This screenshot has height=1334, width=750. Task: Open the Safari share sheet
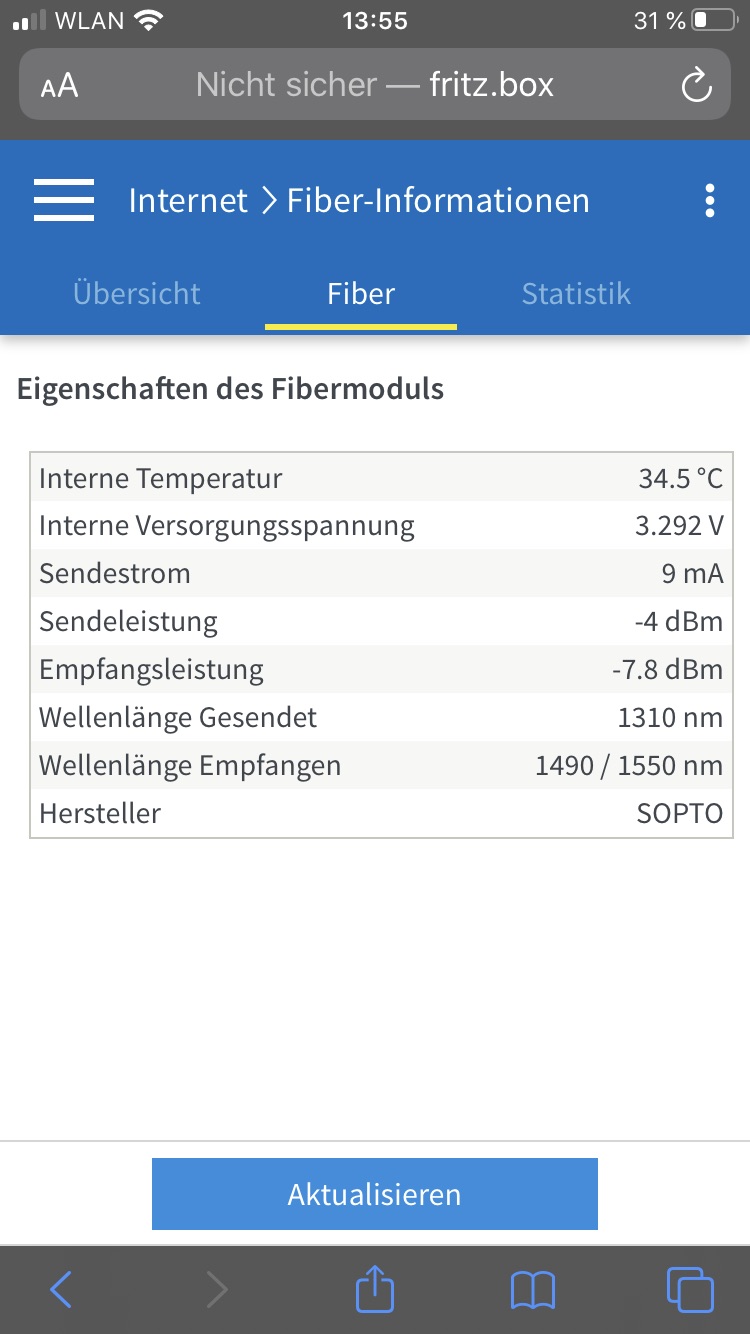tap(375, 1288)
